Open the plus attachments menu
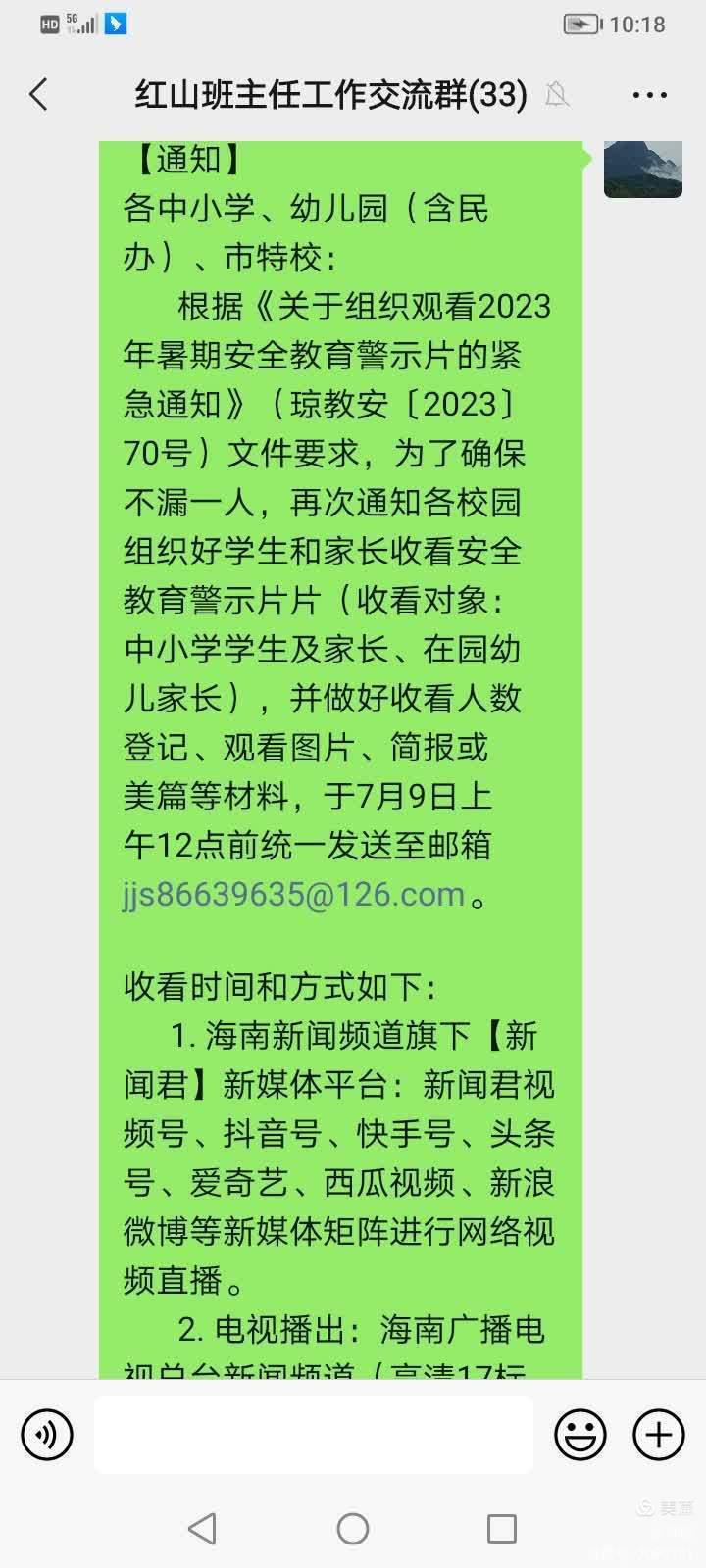 click(658, 1435)
